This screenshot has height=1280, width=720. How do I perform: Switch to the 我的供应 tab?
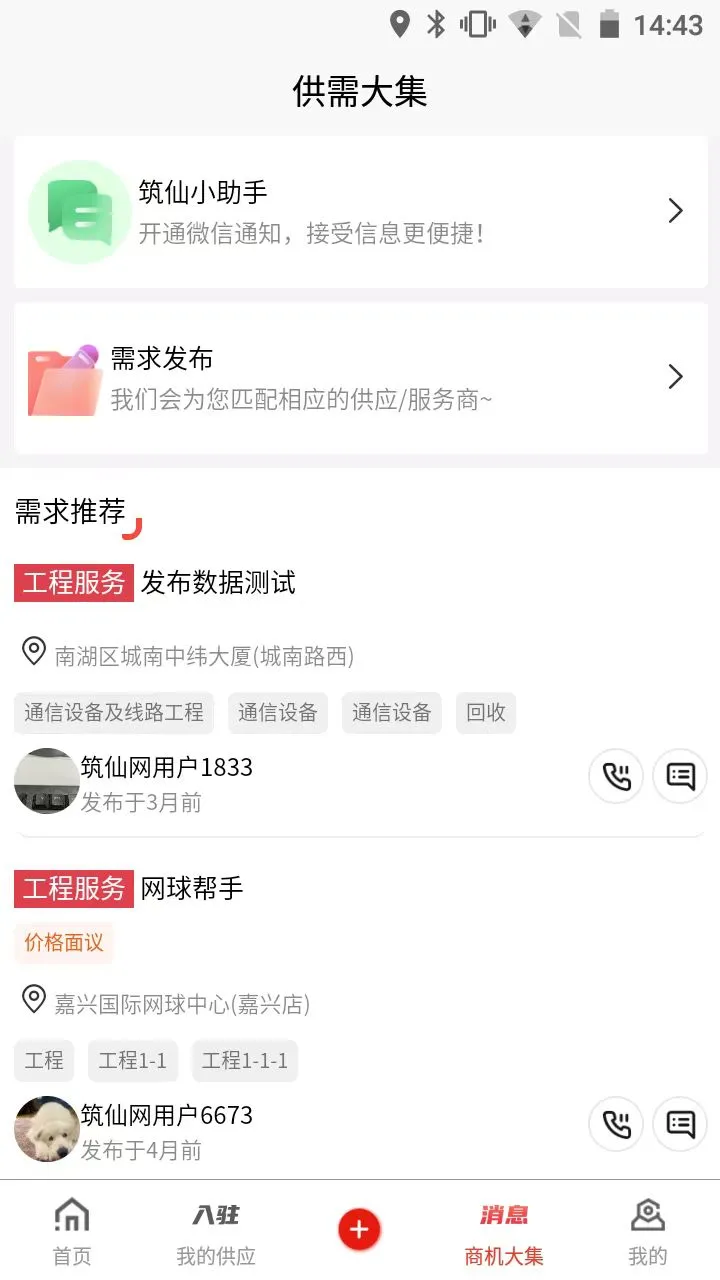coord(216,1232)
